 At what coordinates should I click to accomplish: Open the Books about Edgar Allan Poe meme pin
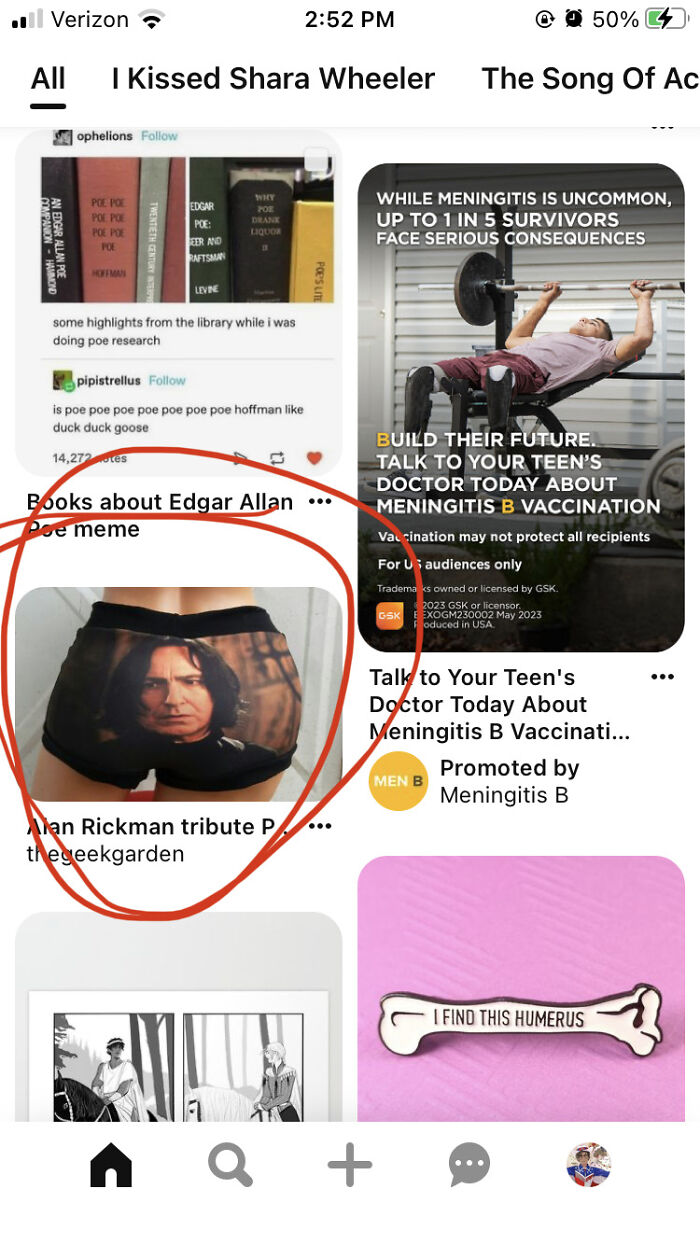(178, 300)
